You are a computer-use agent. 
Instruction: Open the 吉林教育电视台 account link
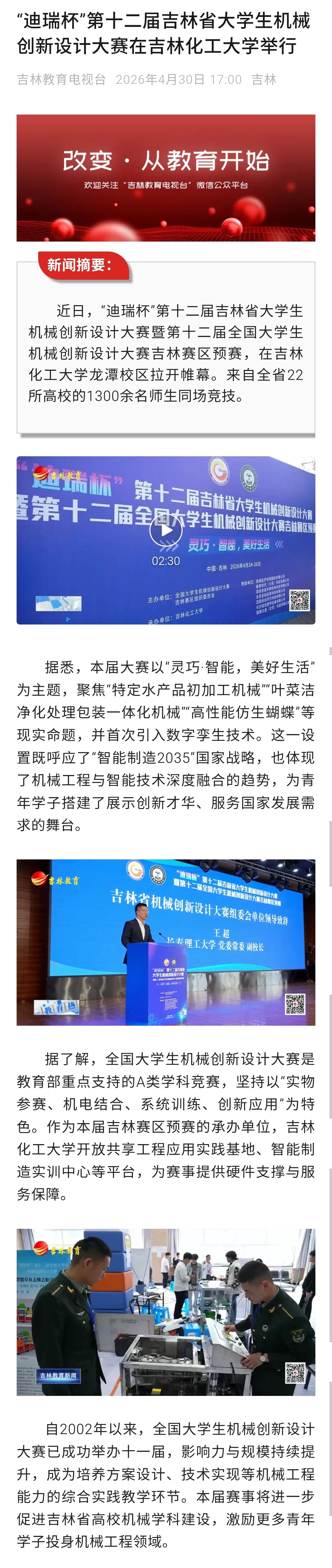(61, 80)
